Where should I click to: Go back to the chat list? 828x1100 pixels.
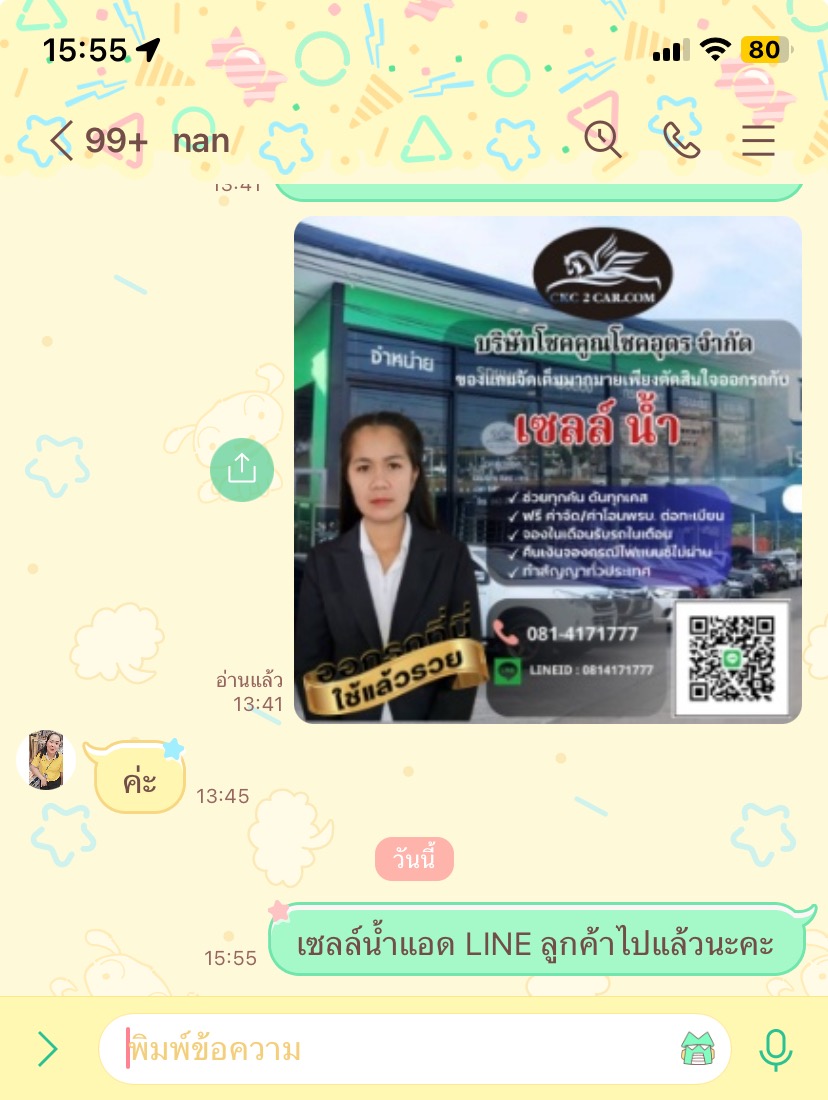coord(62,141)
